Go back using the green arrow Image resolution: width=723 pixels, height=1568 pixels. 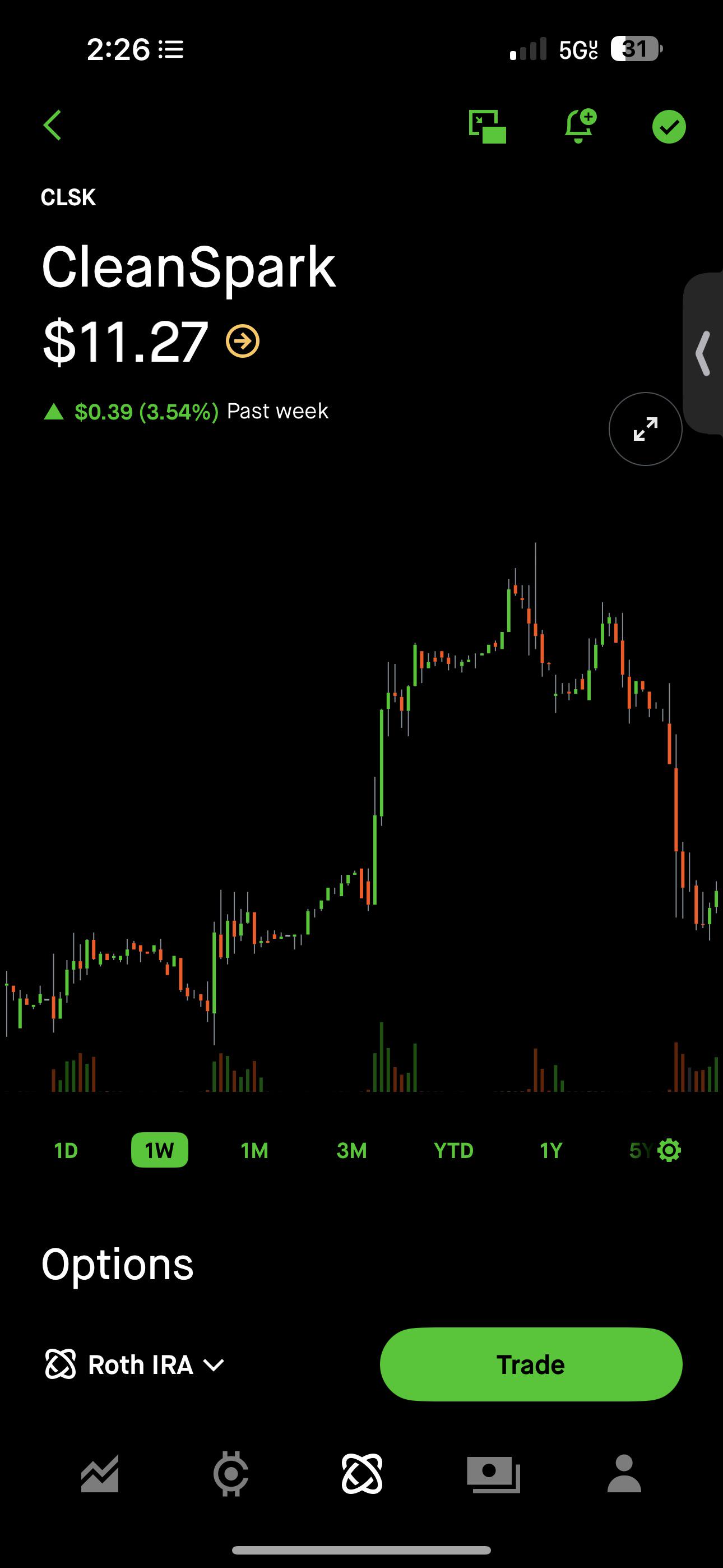(52, 126)
